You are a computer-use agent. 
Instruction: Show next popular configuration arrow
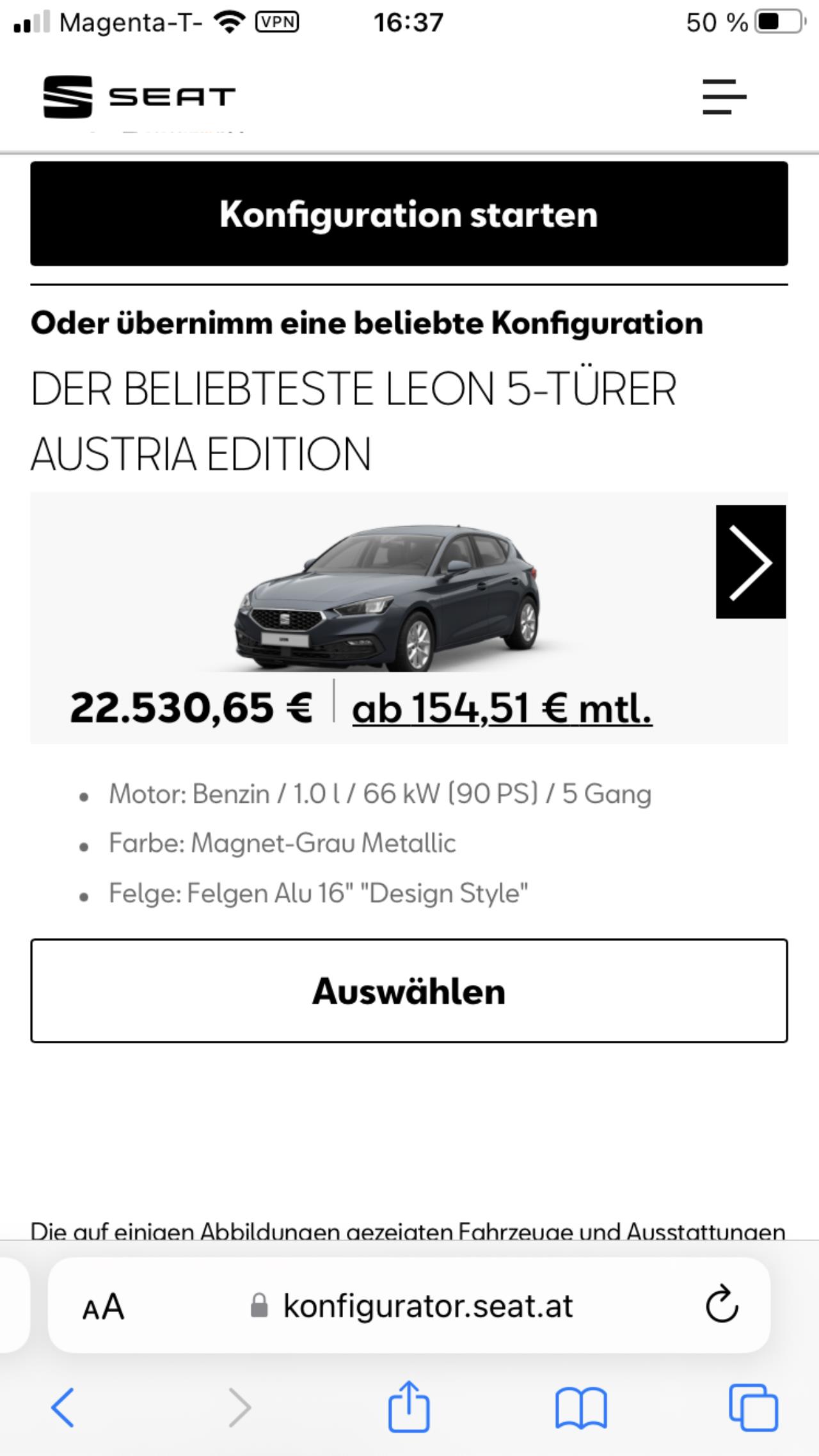(751, 562)
